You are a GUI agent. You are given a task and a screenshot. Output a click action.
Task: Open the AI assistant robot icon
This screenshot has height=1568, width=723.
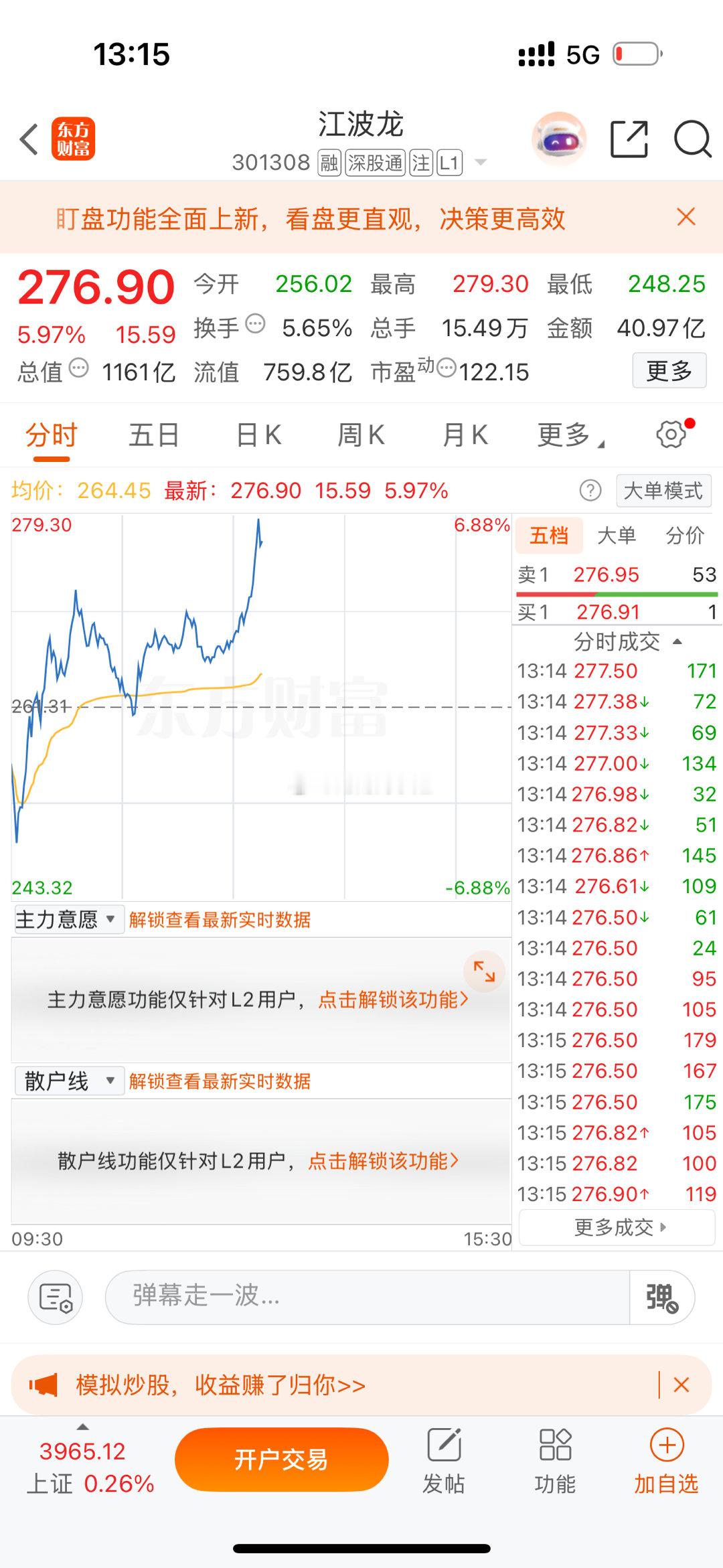(559, 137)
